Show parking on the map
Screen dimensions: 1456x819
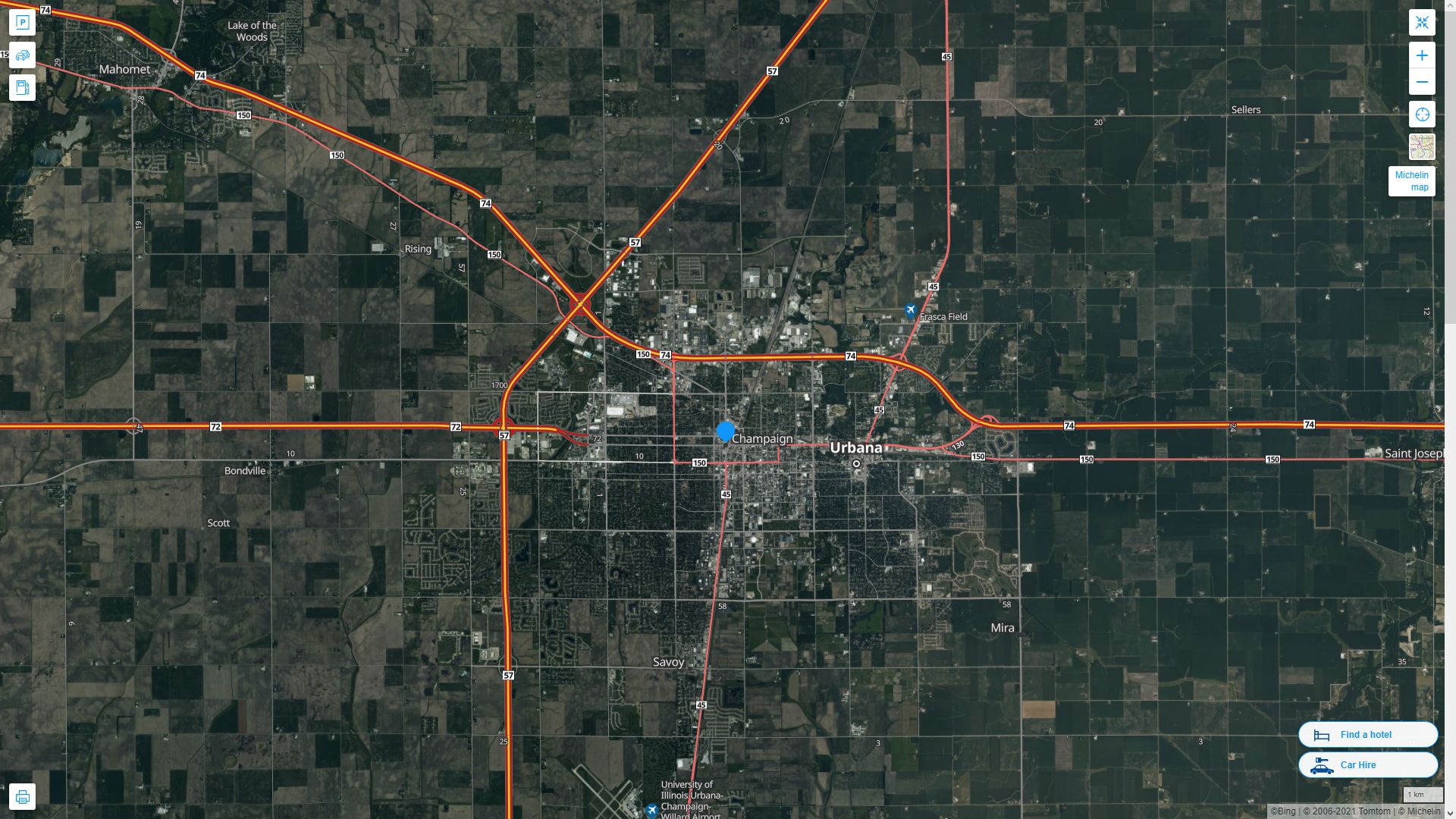22,23
